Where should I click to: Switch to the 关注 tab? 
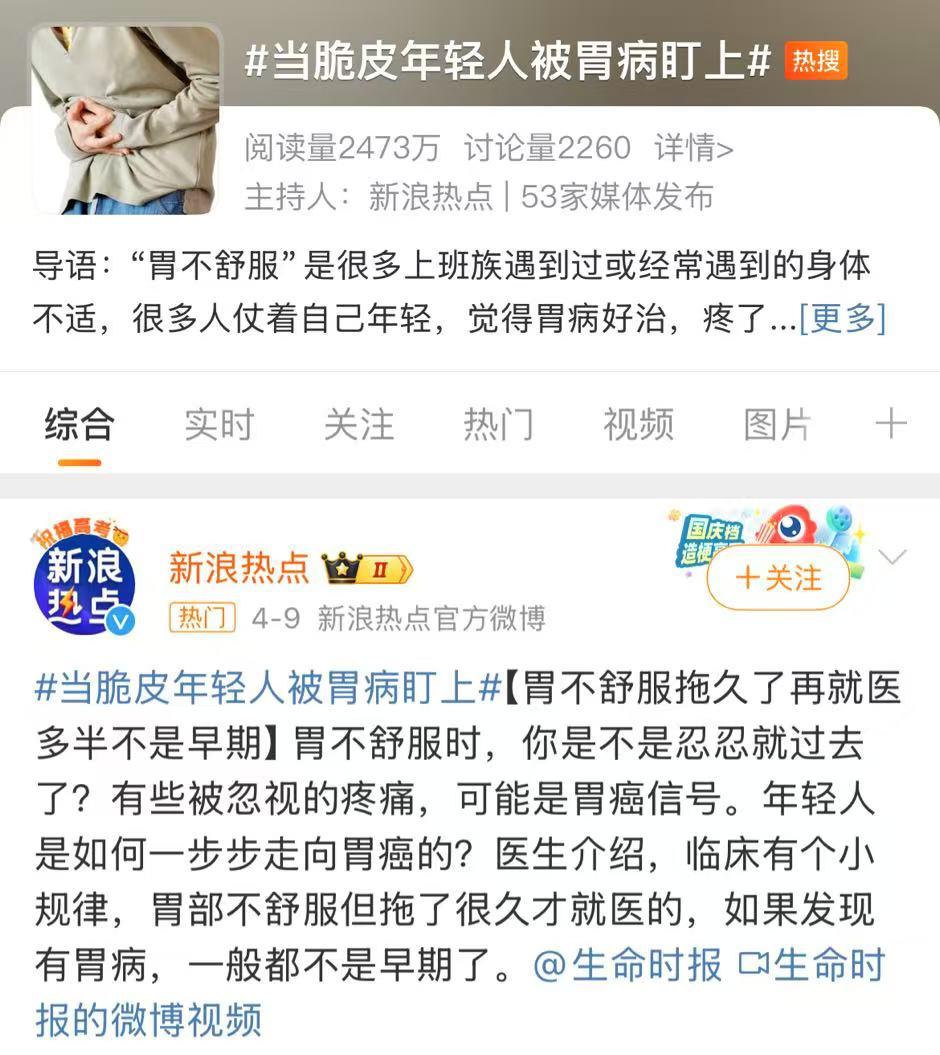tap(358, 424)
